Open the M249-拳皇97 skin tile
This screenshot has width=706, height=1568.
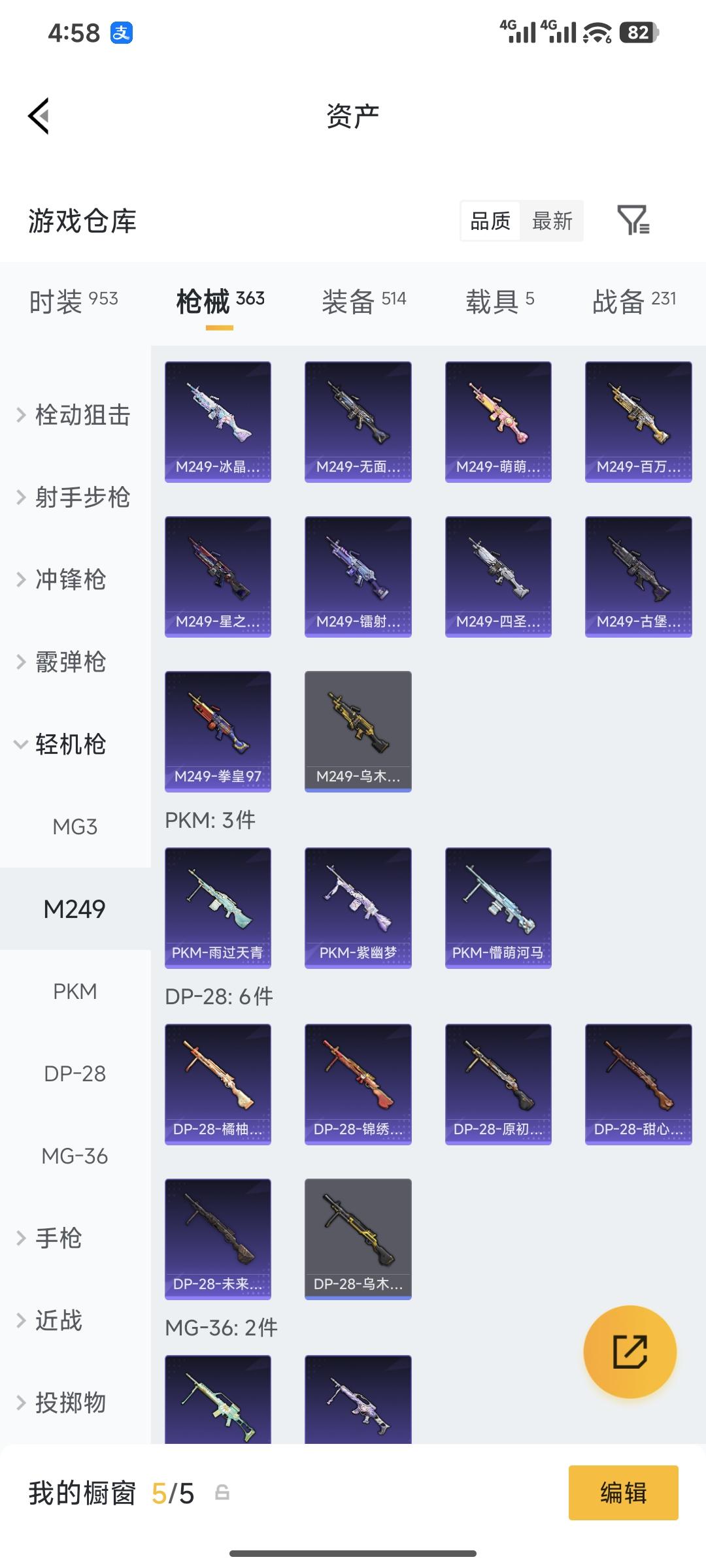tap(218, 731)
